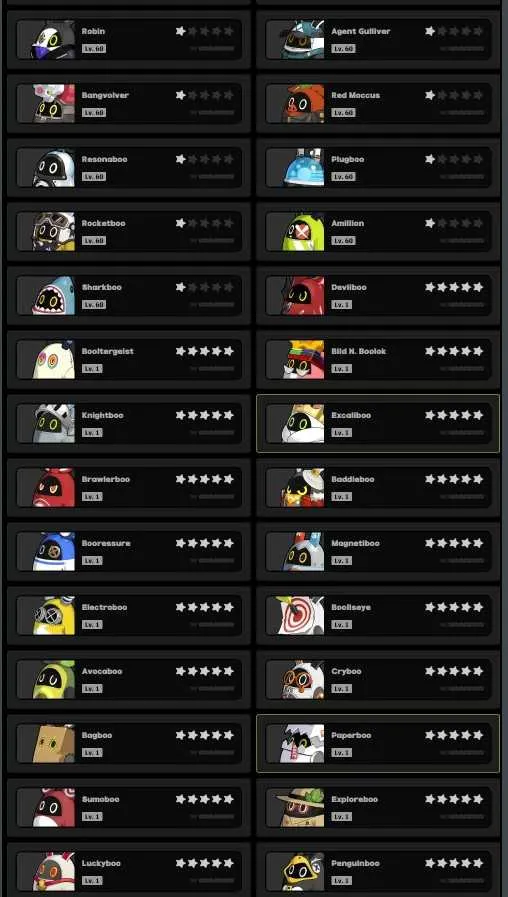Open the highlighted Paperboo card

378,744
